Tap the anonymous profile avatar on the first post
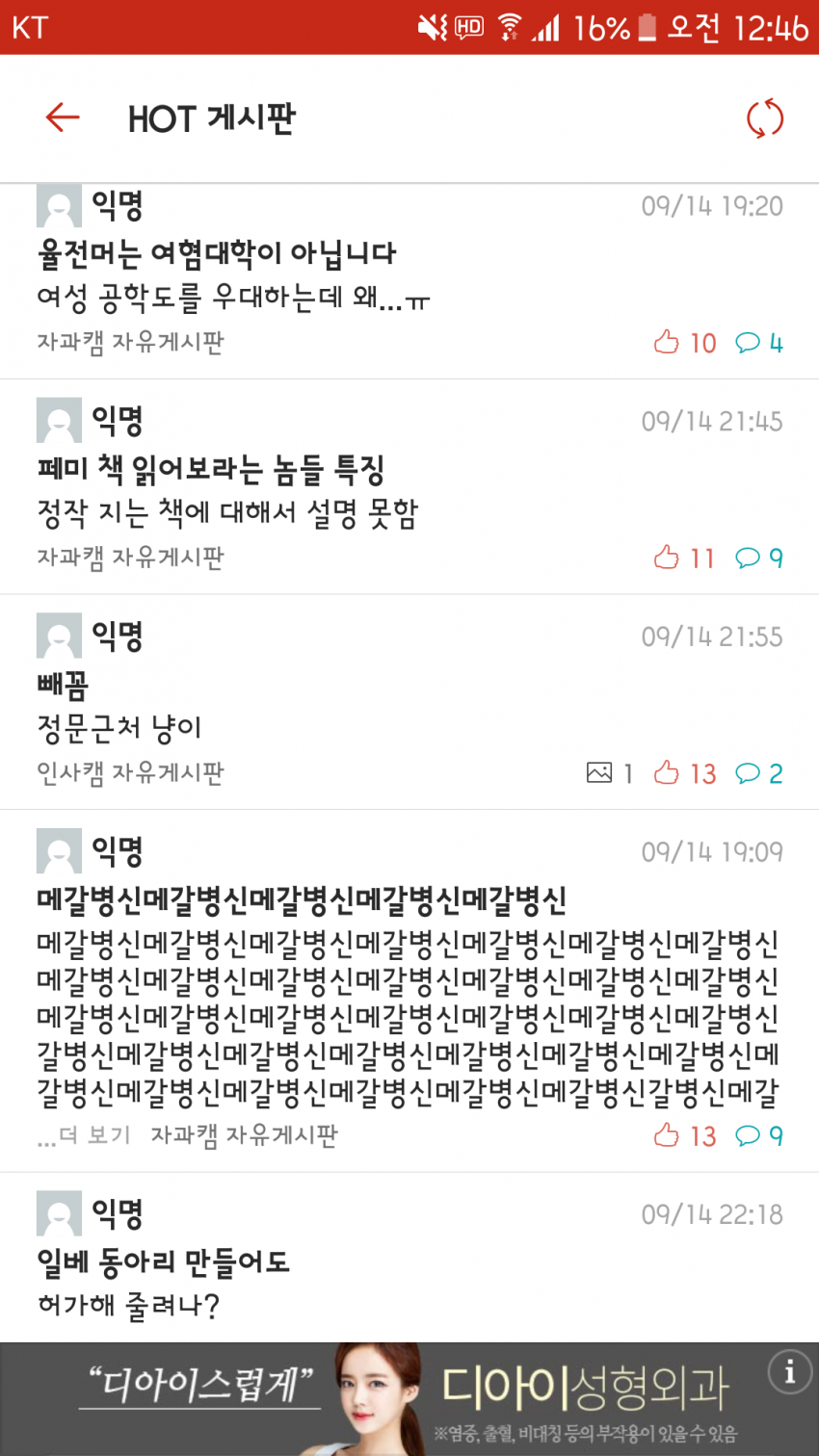Image resolution: width=819 pixels, height=1456 pixels. point(58,204)
